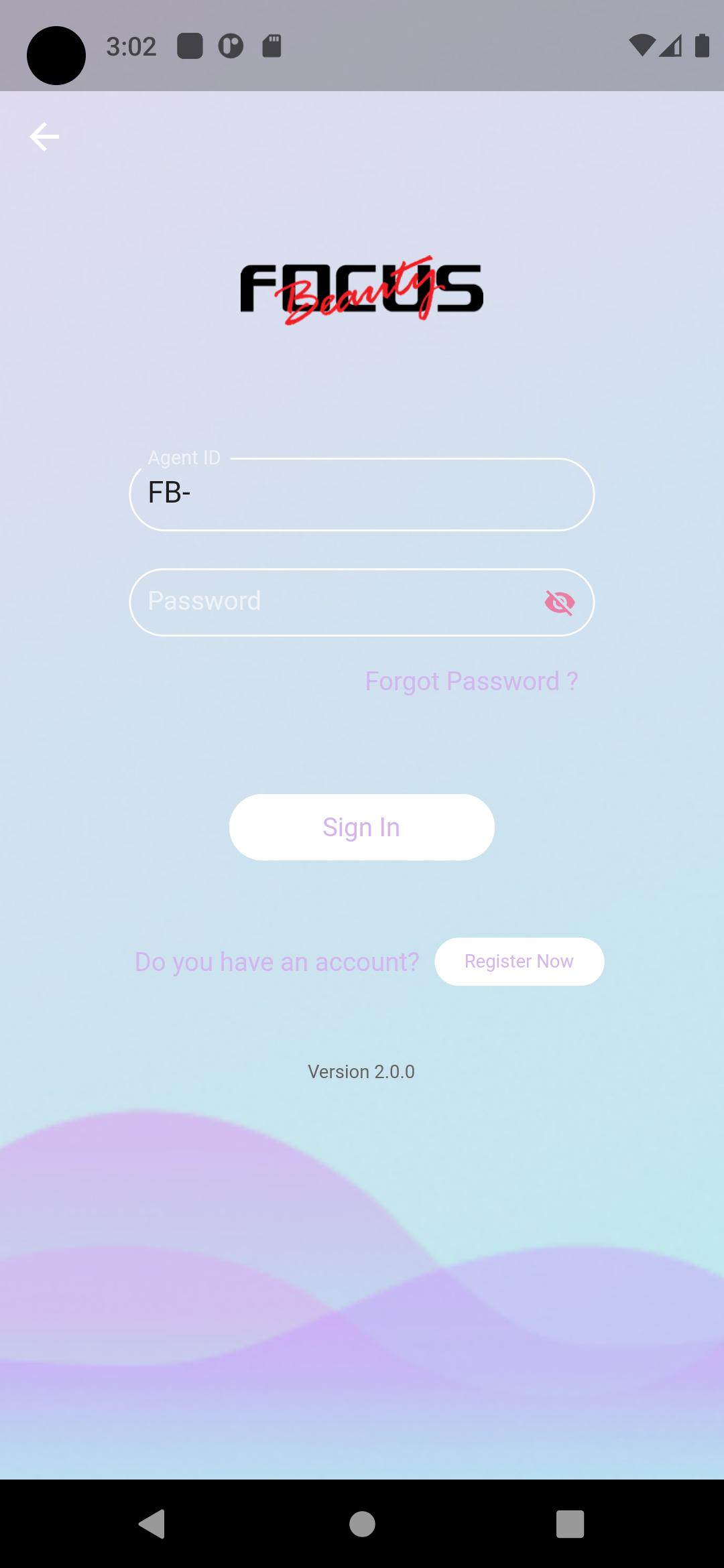Tap the Agent ID field

[361, 495]
